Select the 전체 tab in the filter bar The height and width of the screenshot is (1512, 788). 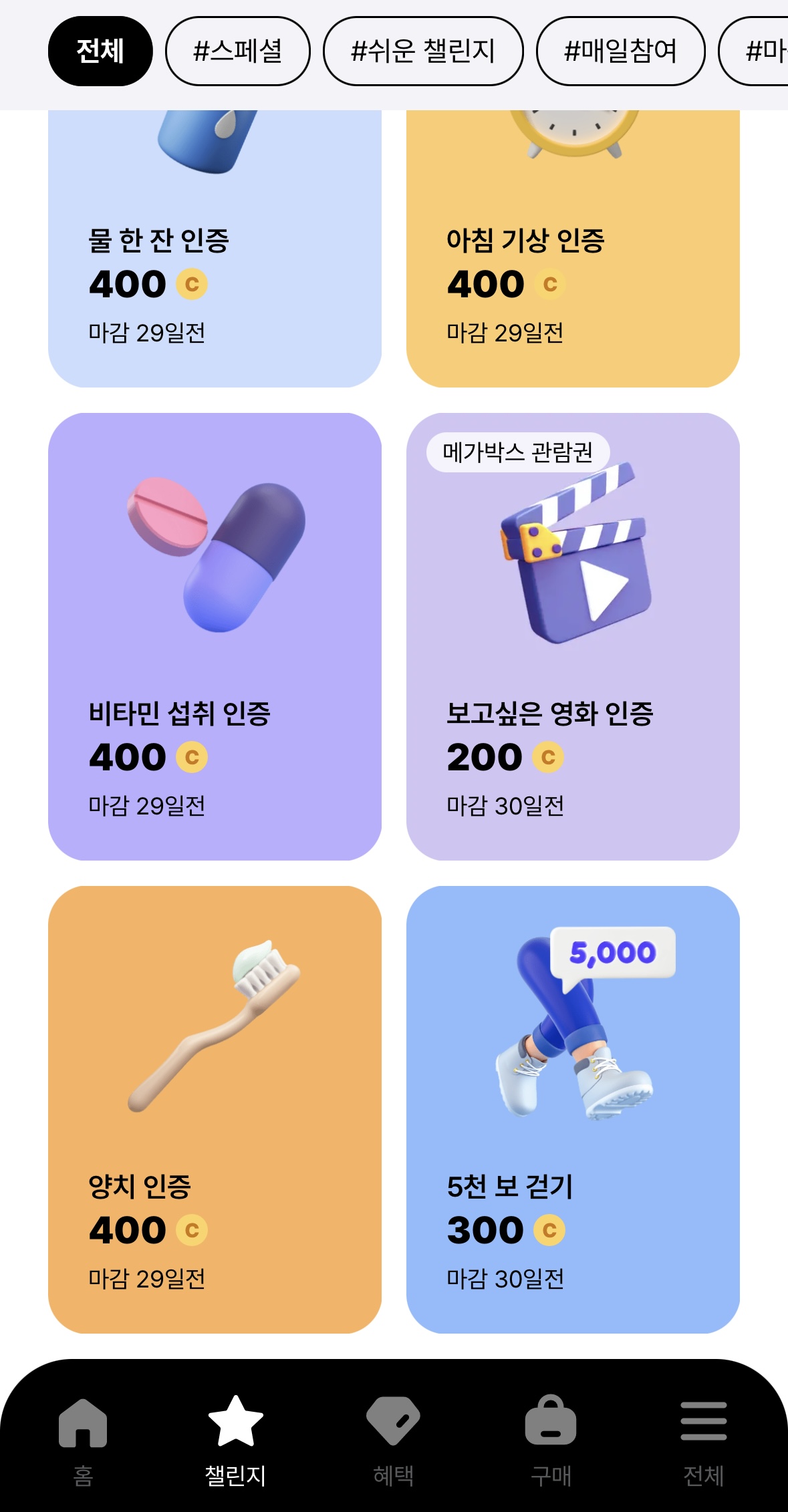[100, 52]
